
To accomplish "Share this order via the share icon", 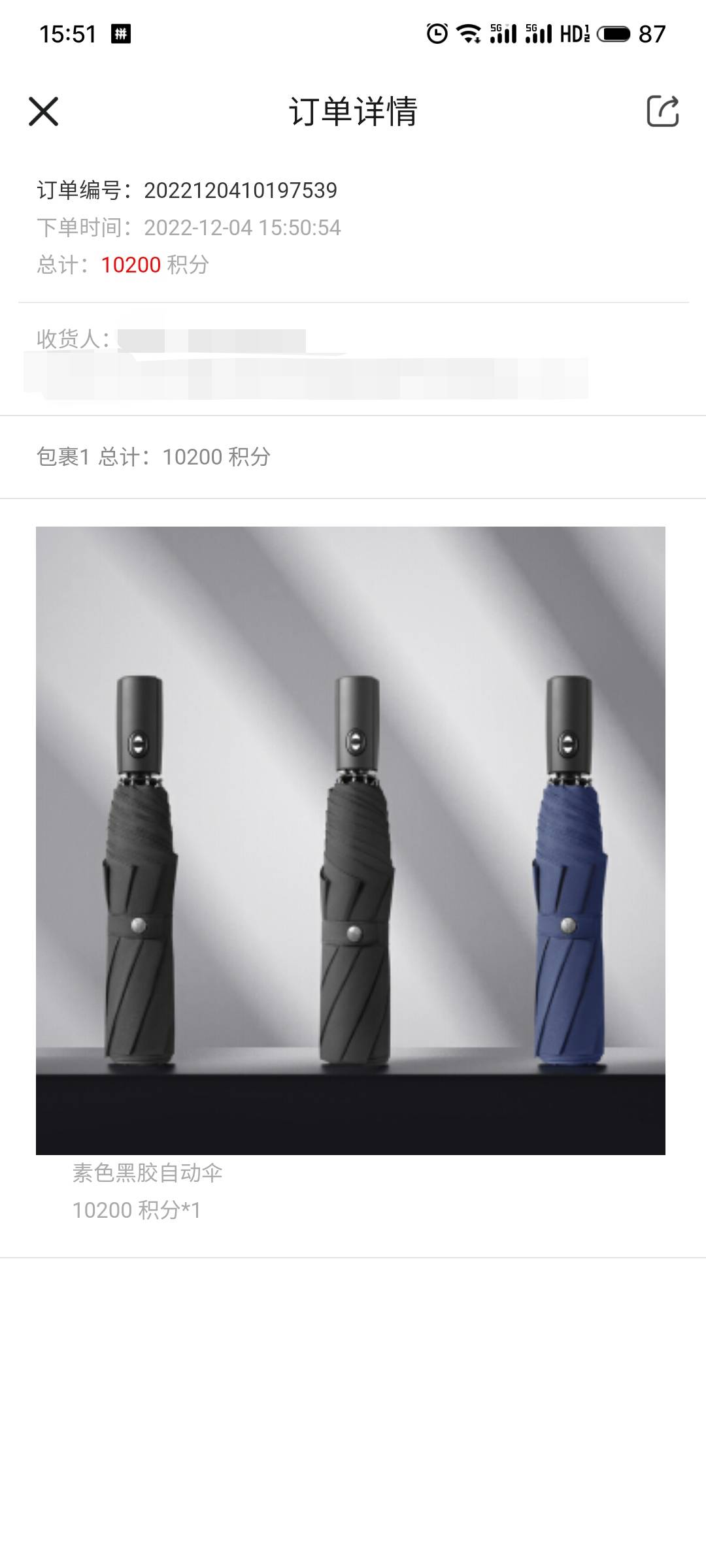I will (662, 111).
